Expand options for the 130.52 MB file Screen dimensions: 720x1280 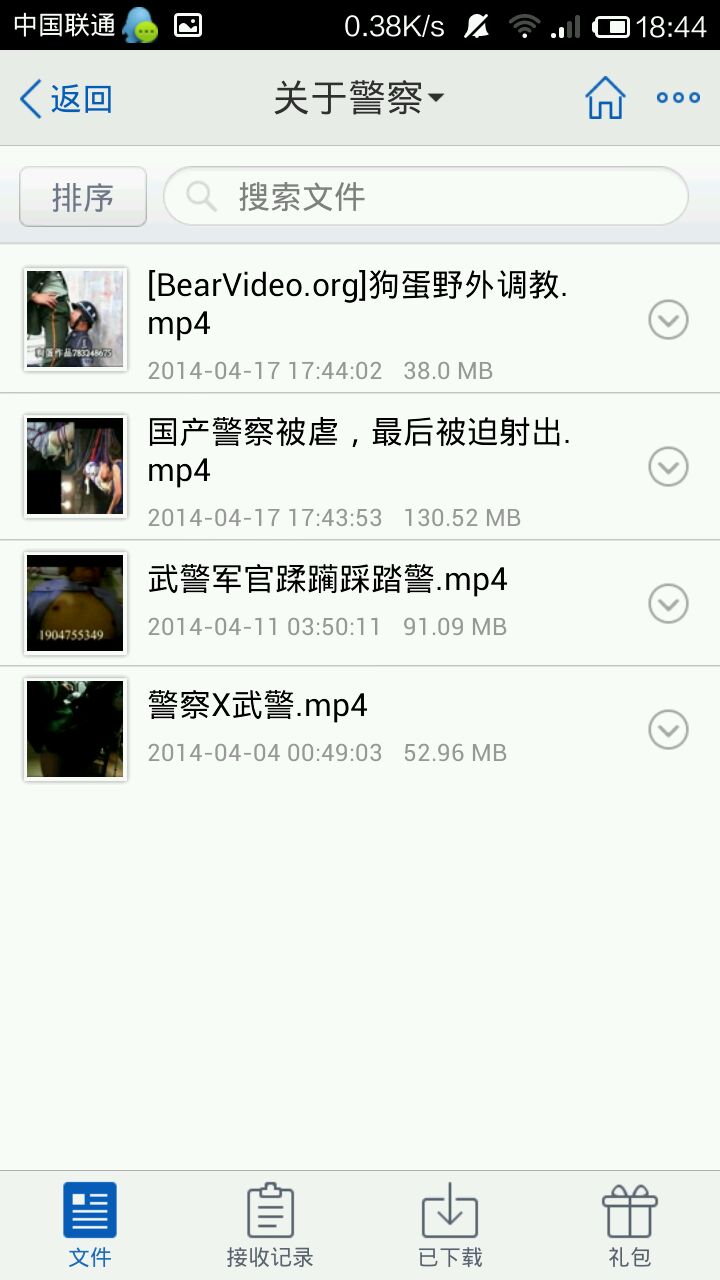668,467
